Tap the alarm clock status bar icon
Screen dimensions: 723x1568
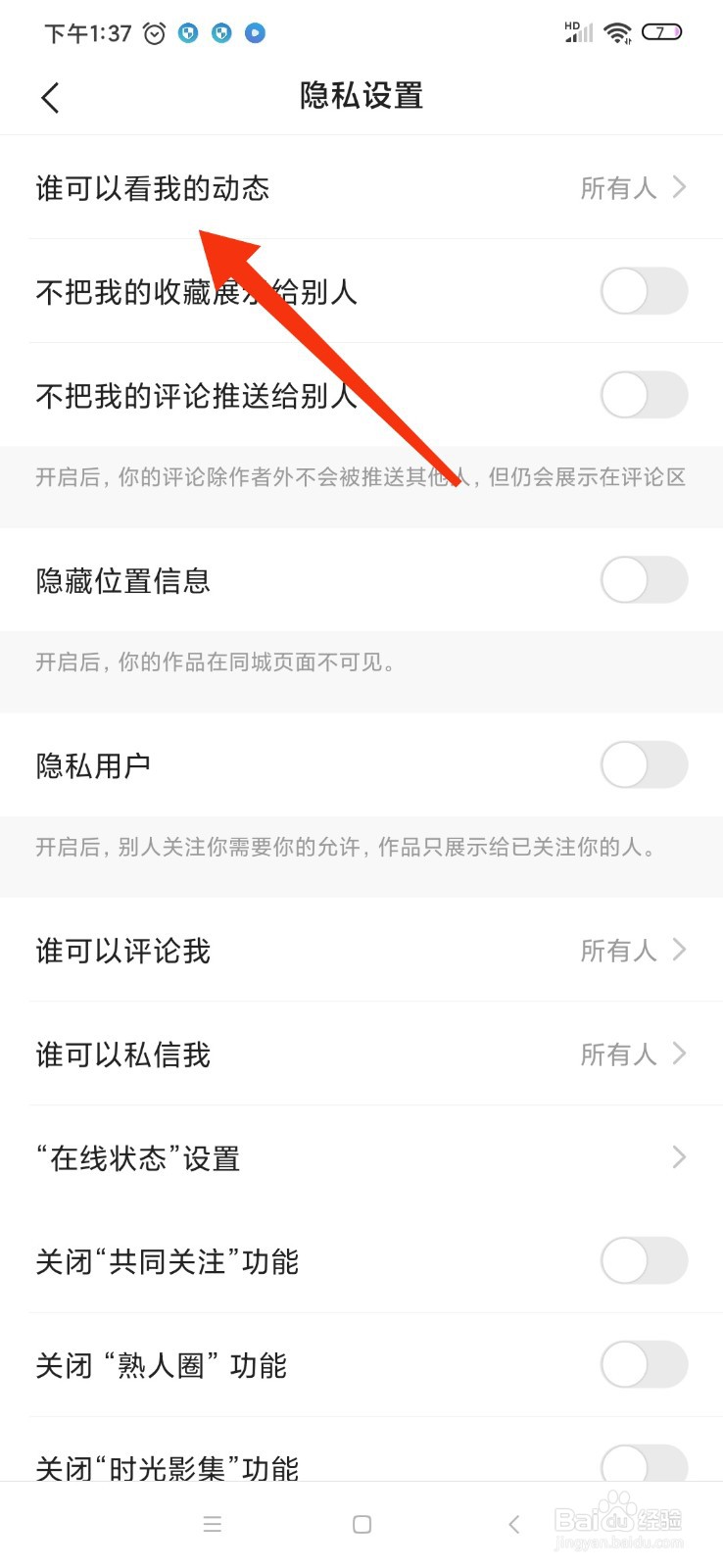pos(152,32)
